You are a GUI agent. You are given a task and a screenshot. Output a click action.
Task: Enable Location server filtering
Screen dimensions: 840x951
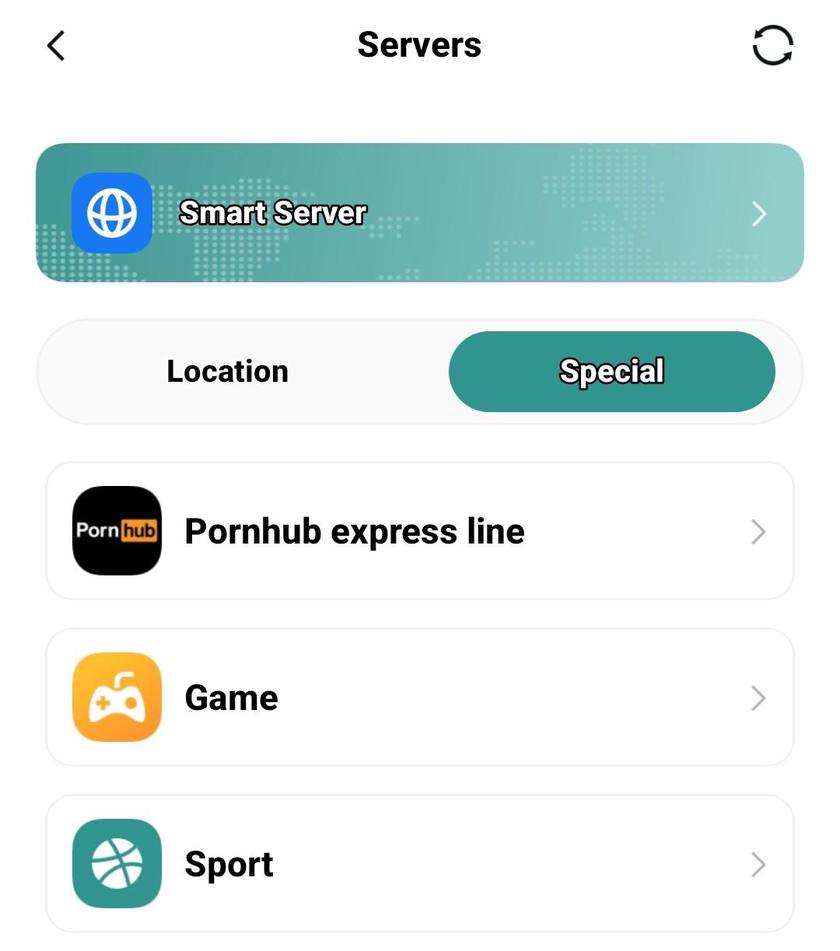[227, 371]
